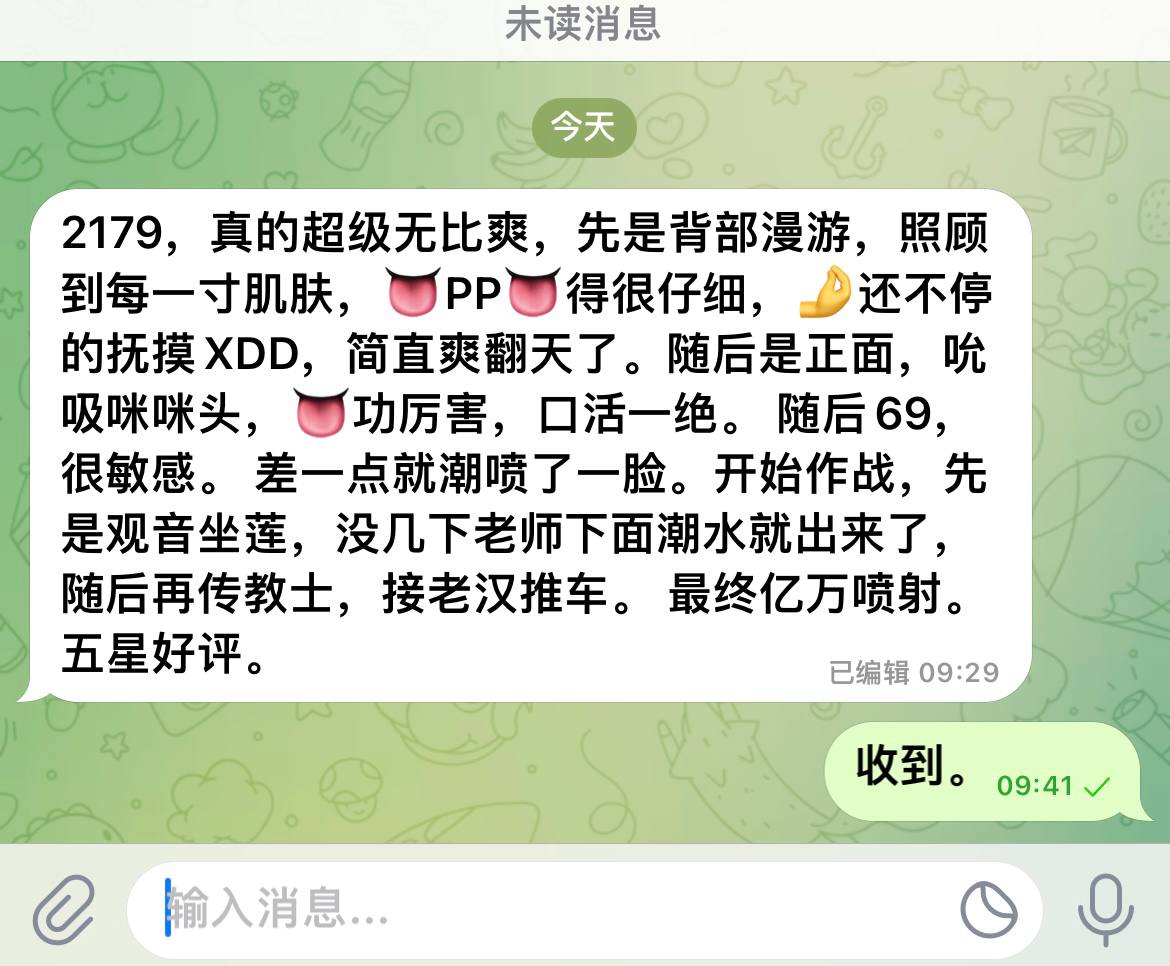Open the sticker panel icon
Screen dimensions: 1170x966
(988, 910)
